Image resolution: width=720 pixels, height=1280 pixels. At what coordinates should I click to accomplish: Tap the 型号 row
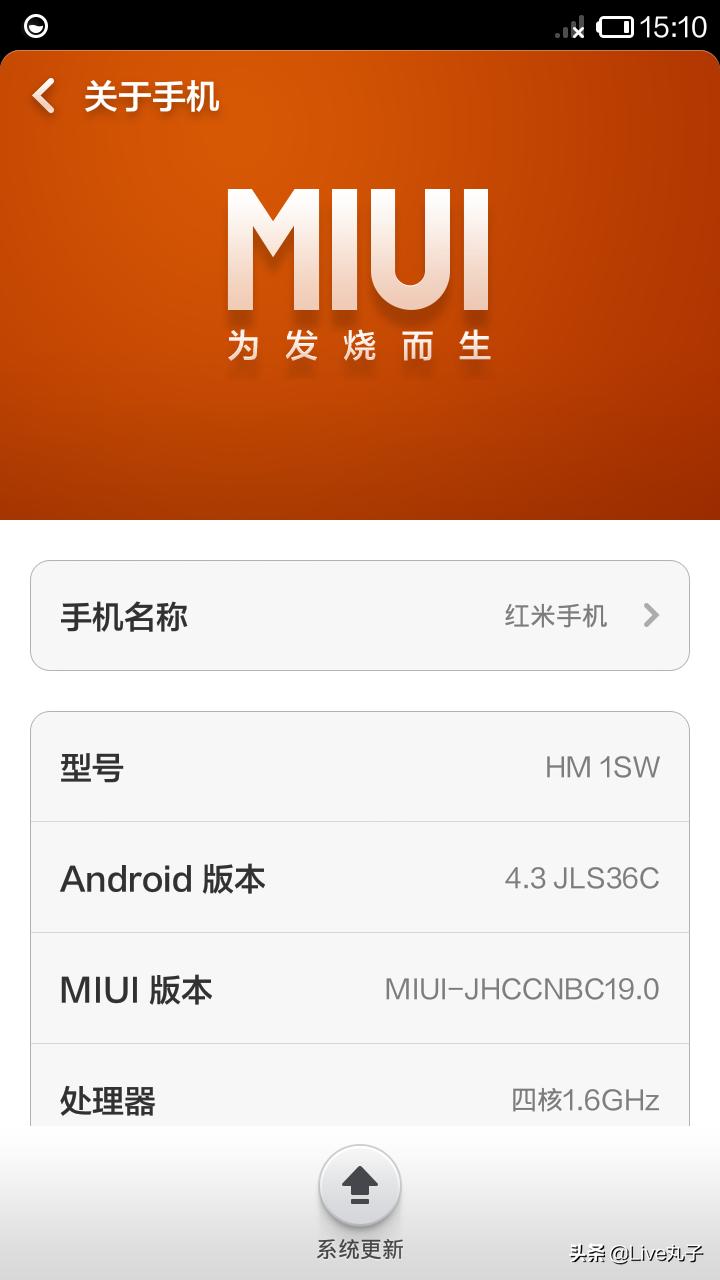pos(360,766)
